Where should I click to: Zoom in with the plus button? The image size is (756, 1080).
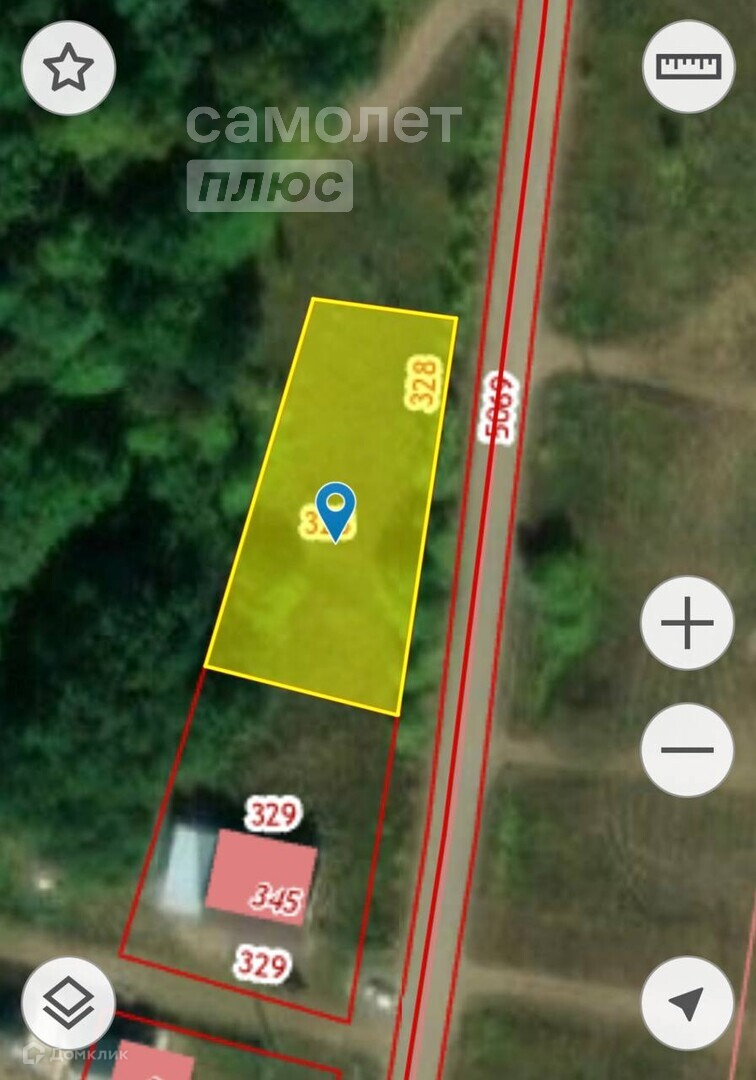pyautogui.click(x=687, y=624)
